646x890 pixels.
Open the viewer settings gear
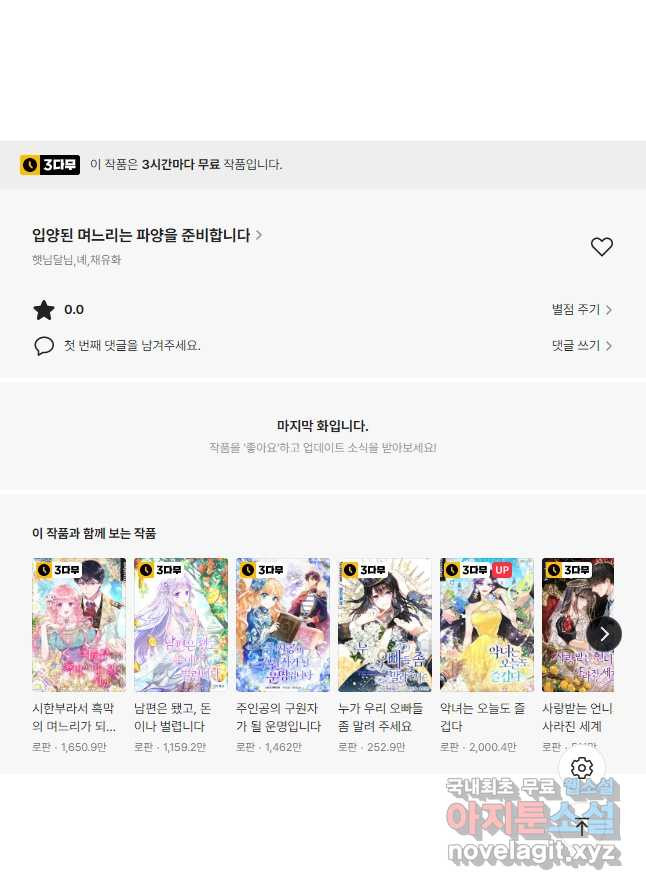pos(582,768)
